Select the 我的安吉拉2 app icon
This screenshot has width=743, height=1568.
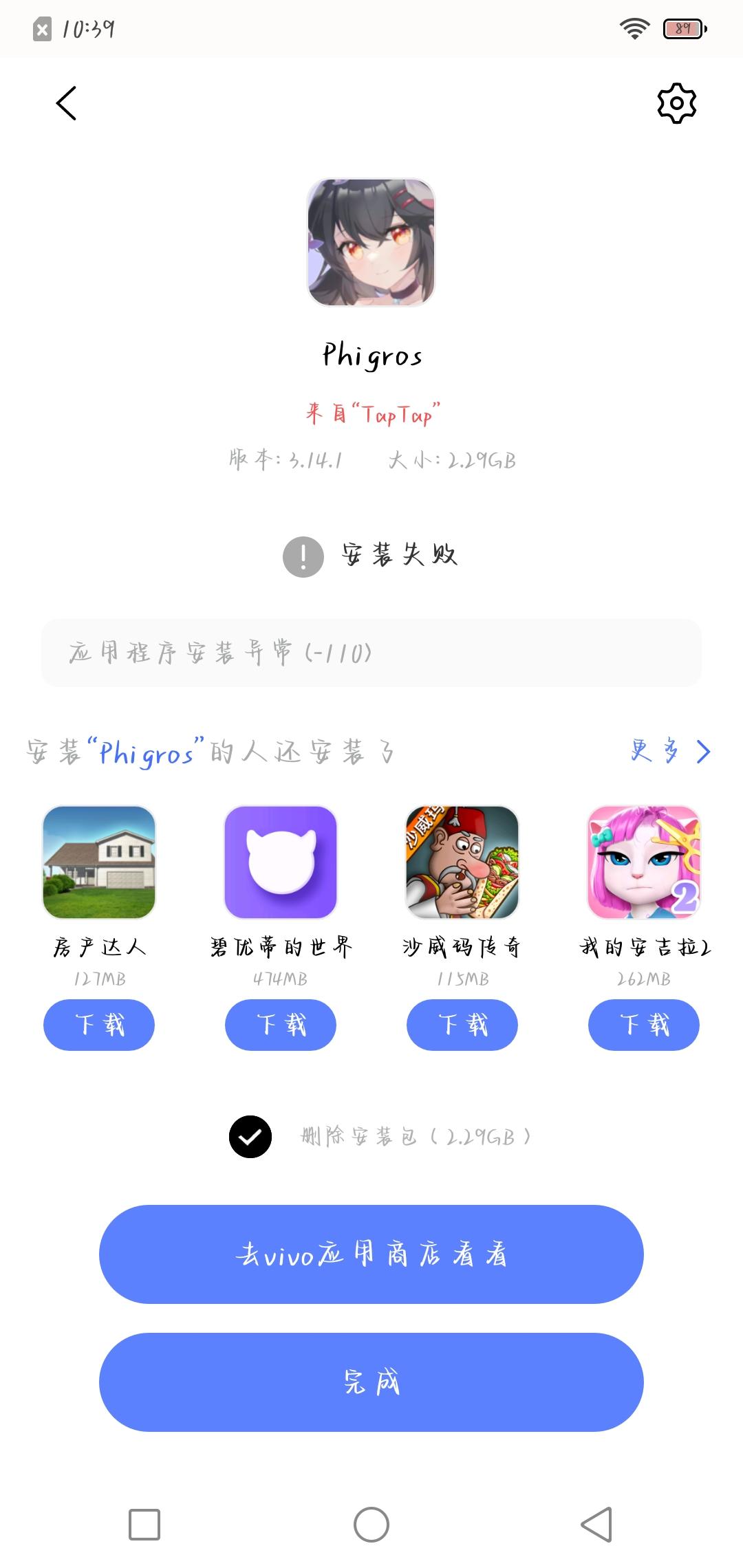pyautogui.click(x=643, y=863)
